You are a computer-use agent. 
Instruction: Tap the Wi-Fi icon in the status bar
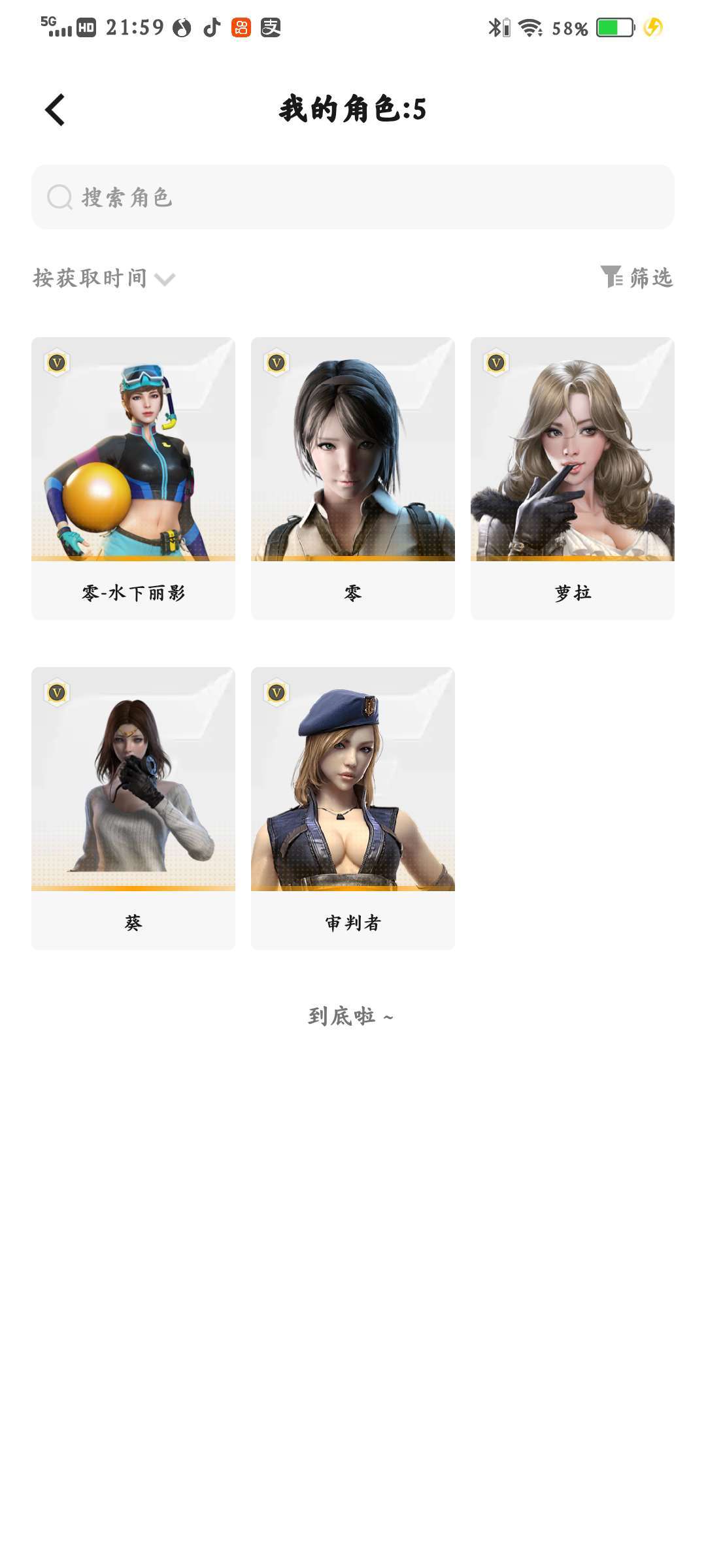pos(529,28)
